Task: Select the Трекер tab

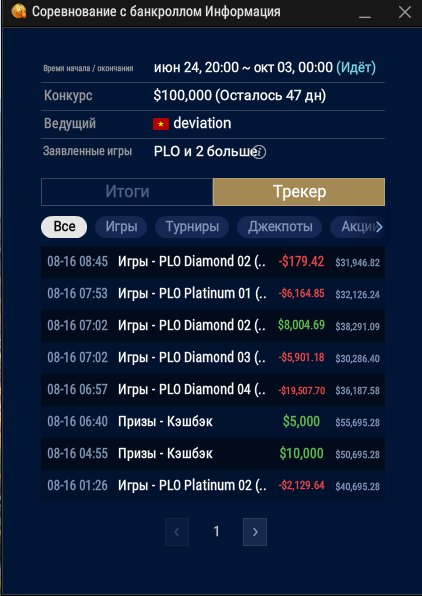Action: (299, 192)
